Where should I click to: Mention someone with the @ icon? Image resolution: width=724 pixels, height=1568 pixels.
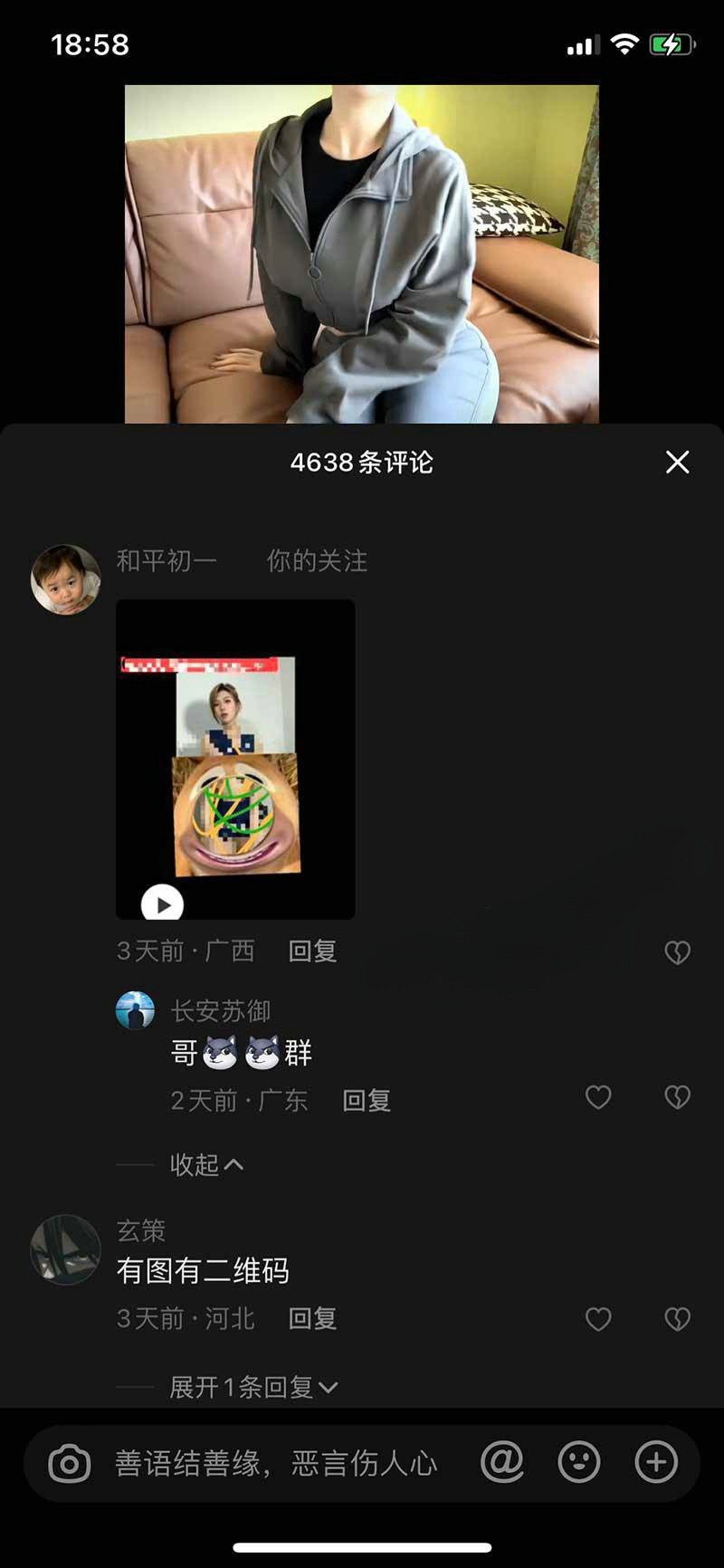(x=502, y=1462)
